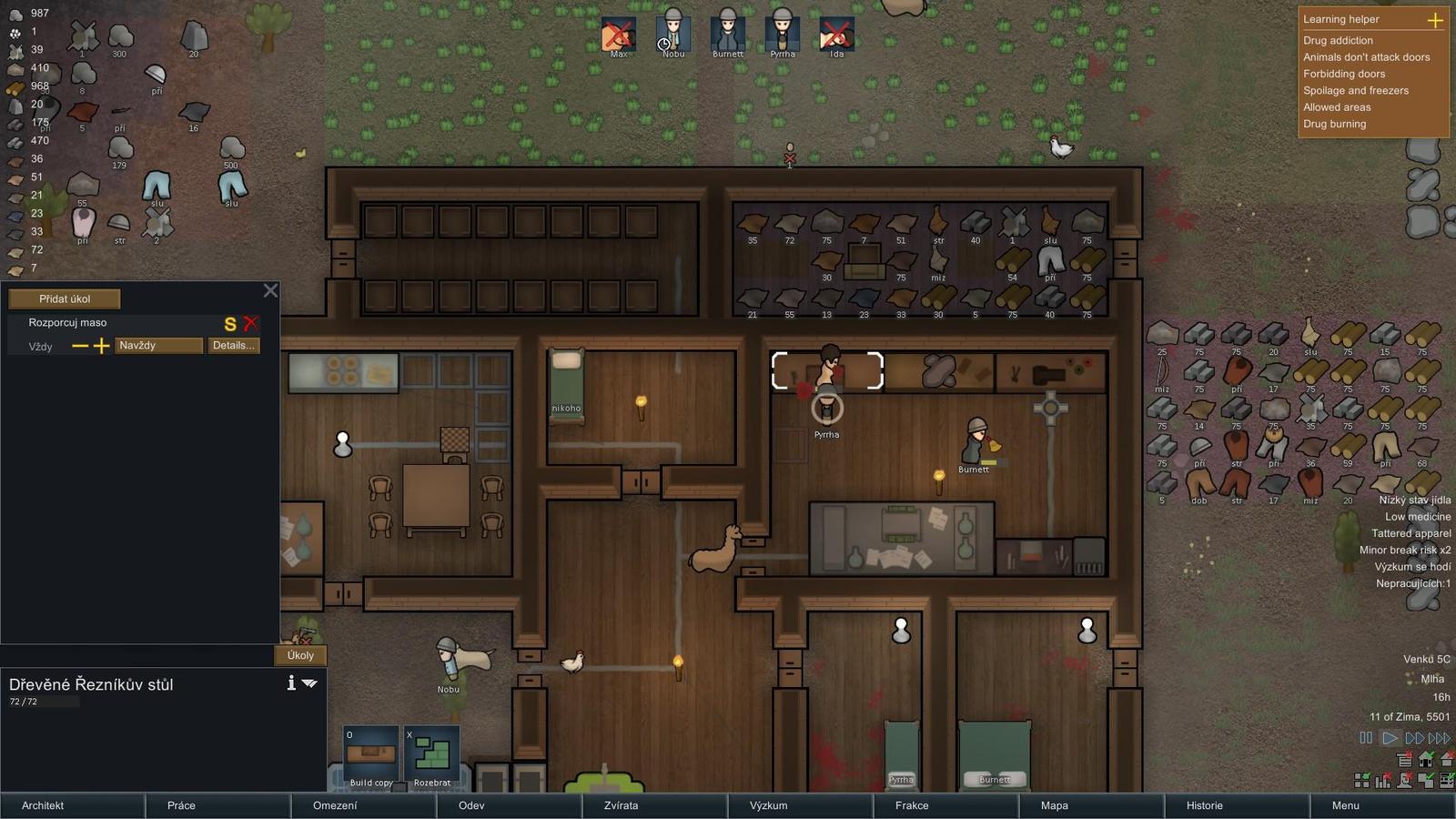Open info for Dřevěné Řezníkův stůl

290,682
